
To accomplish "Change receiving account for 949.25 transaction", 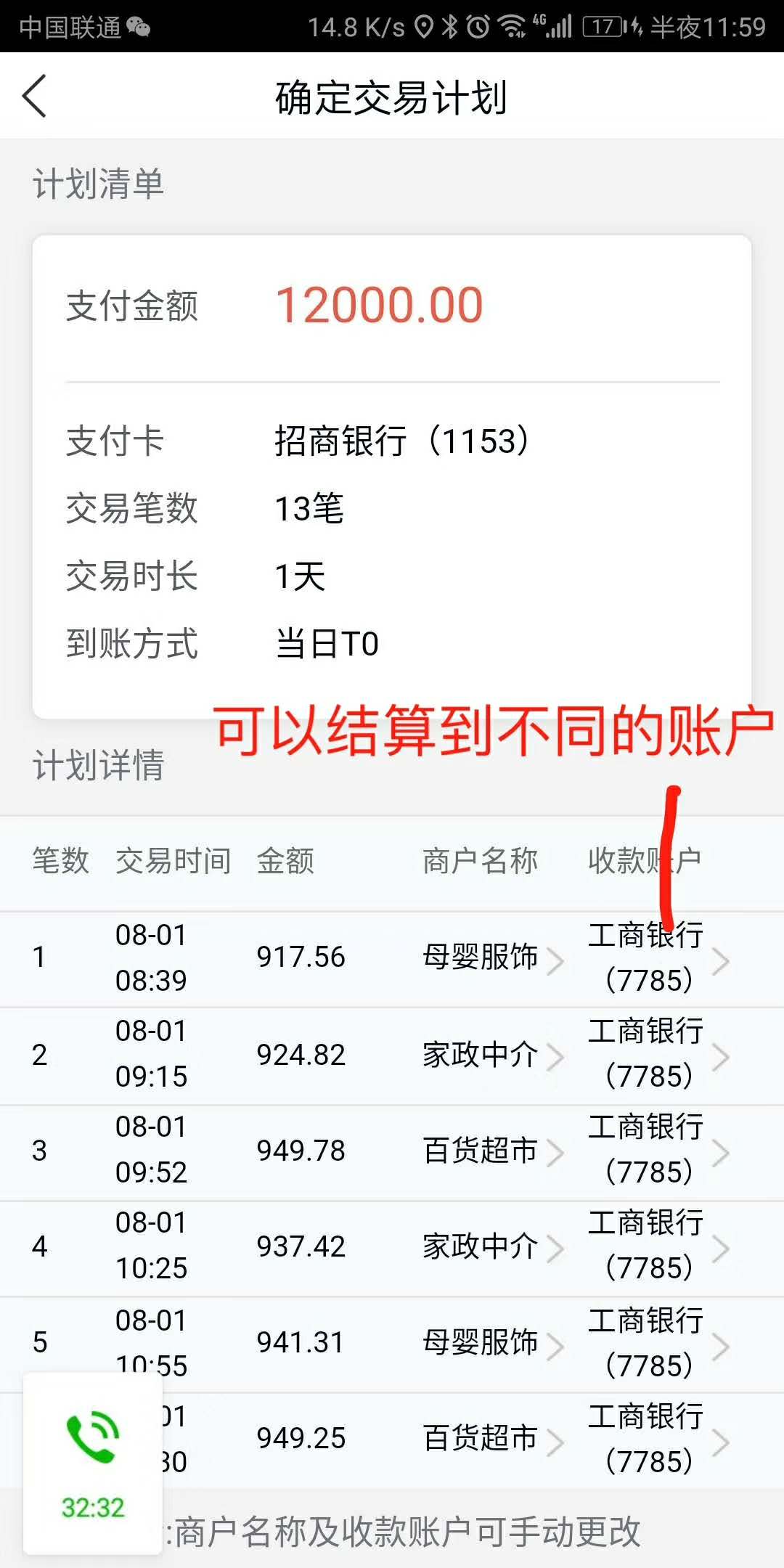I will [658, 1439].
